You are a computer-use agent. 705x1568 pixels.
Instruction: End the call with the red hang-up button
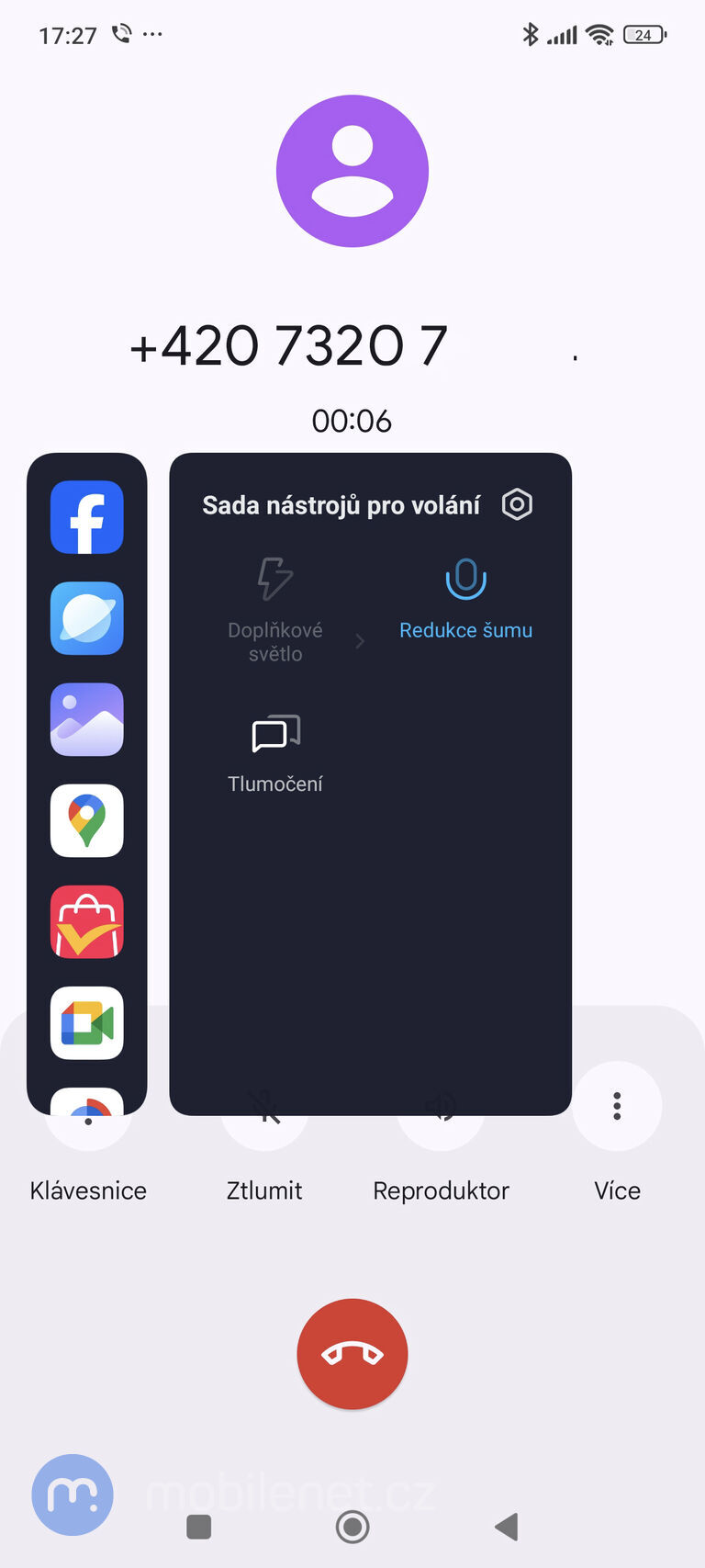[x=352, y=1354]
